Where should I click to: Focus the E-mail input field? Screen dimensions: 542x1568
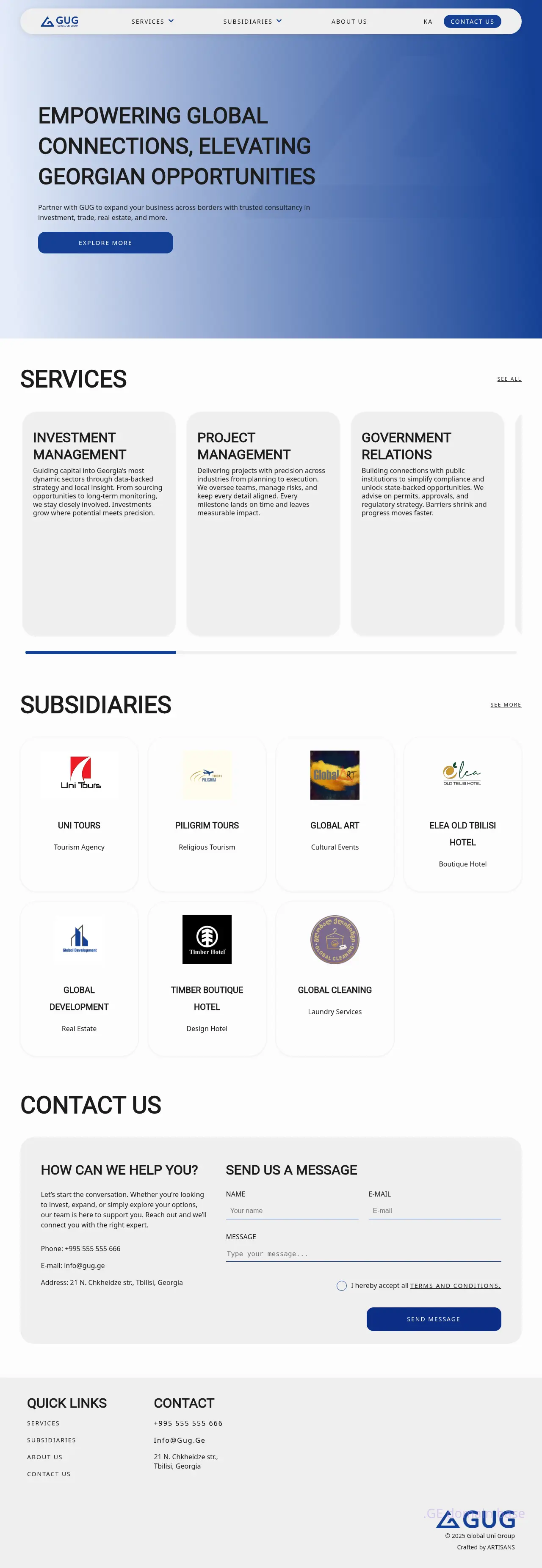click(434, 1210)
